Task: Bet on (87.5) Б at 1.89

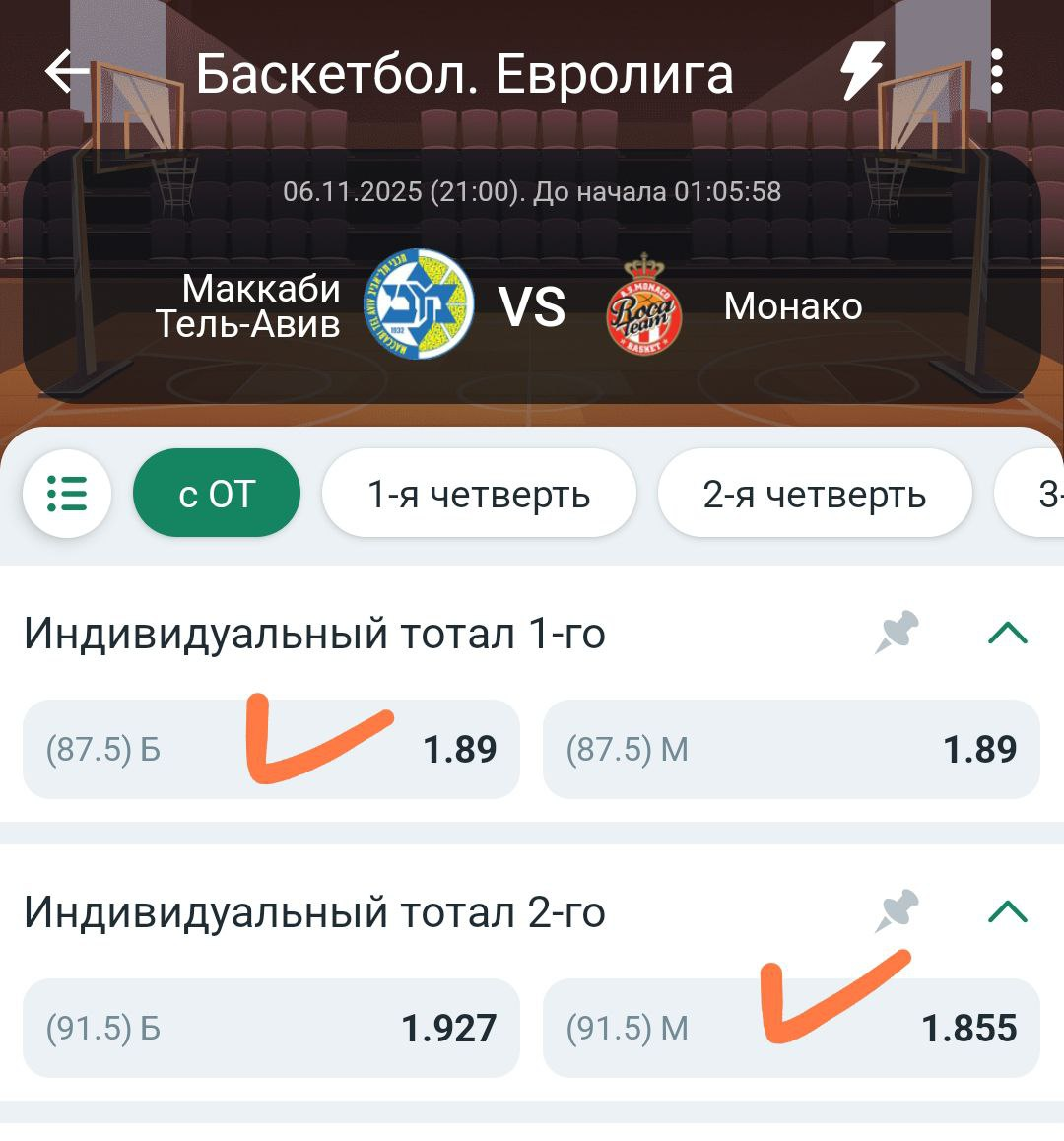Action: tap(271, 749)
